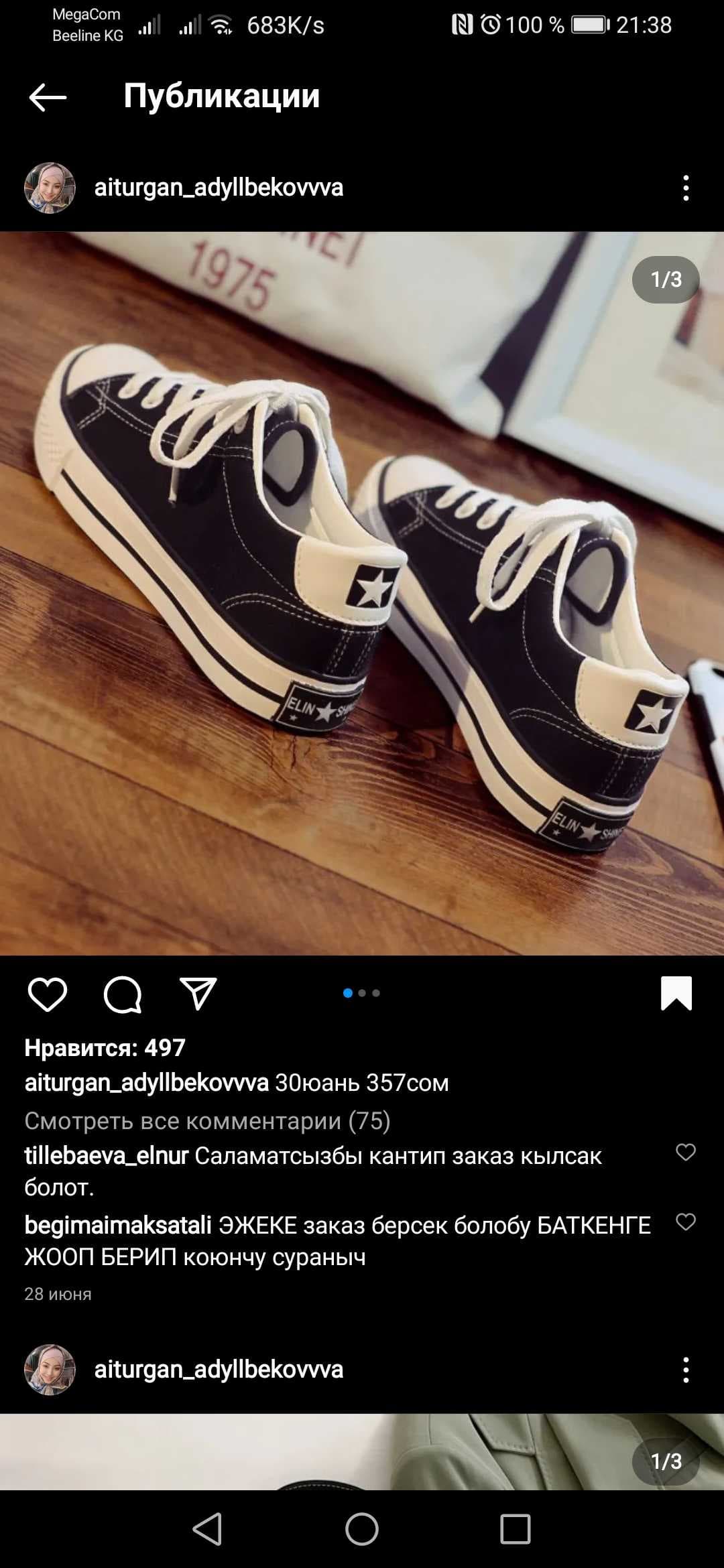Open the likes list showing 497
Screen dimensions: 724x1568
click(x=105, y=1047)
